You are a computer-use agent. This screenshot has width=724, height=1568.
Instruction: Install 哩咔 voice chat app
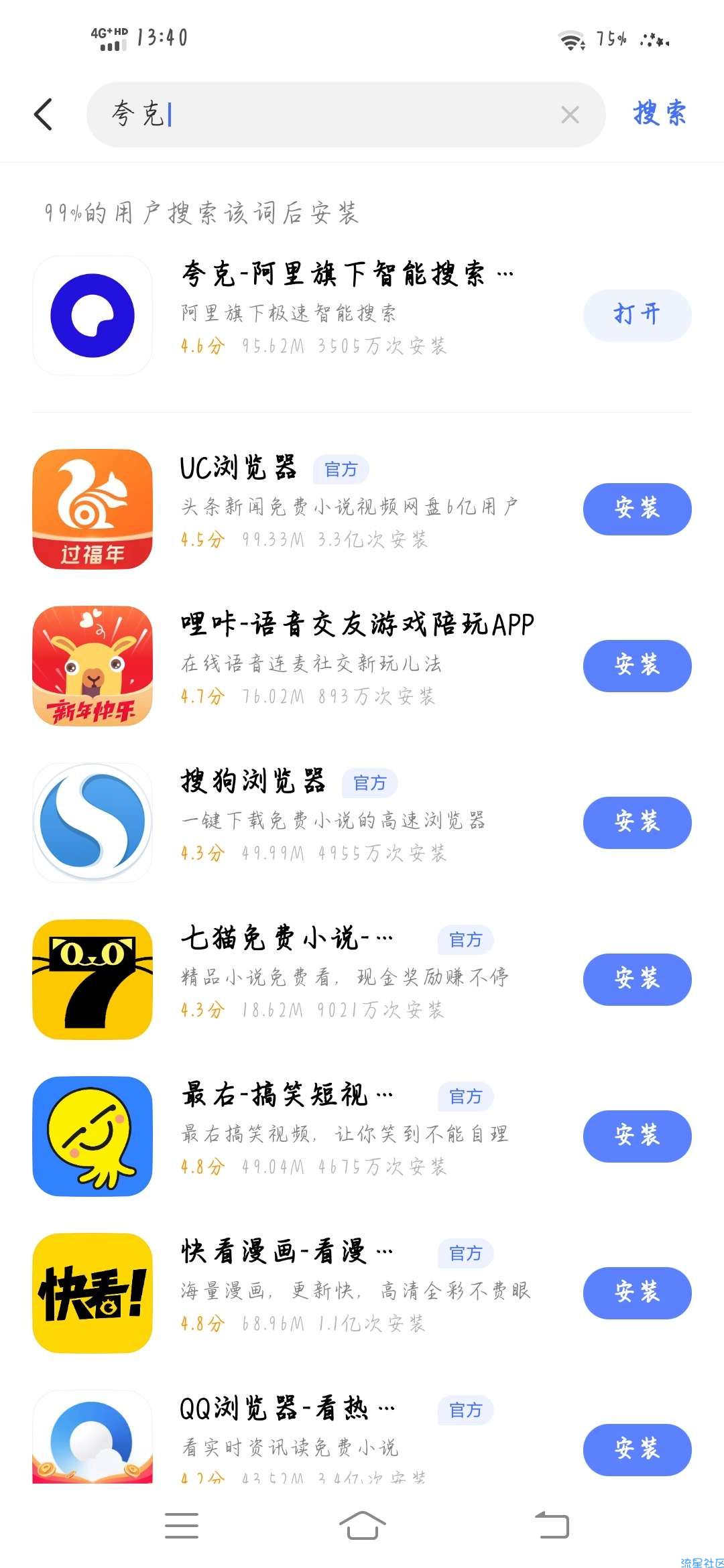[x=637, y=665]
